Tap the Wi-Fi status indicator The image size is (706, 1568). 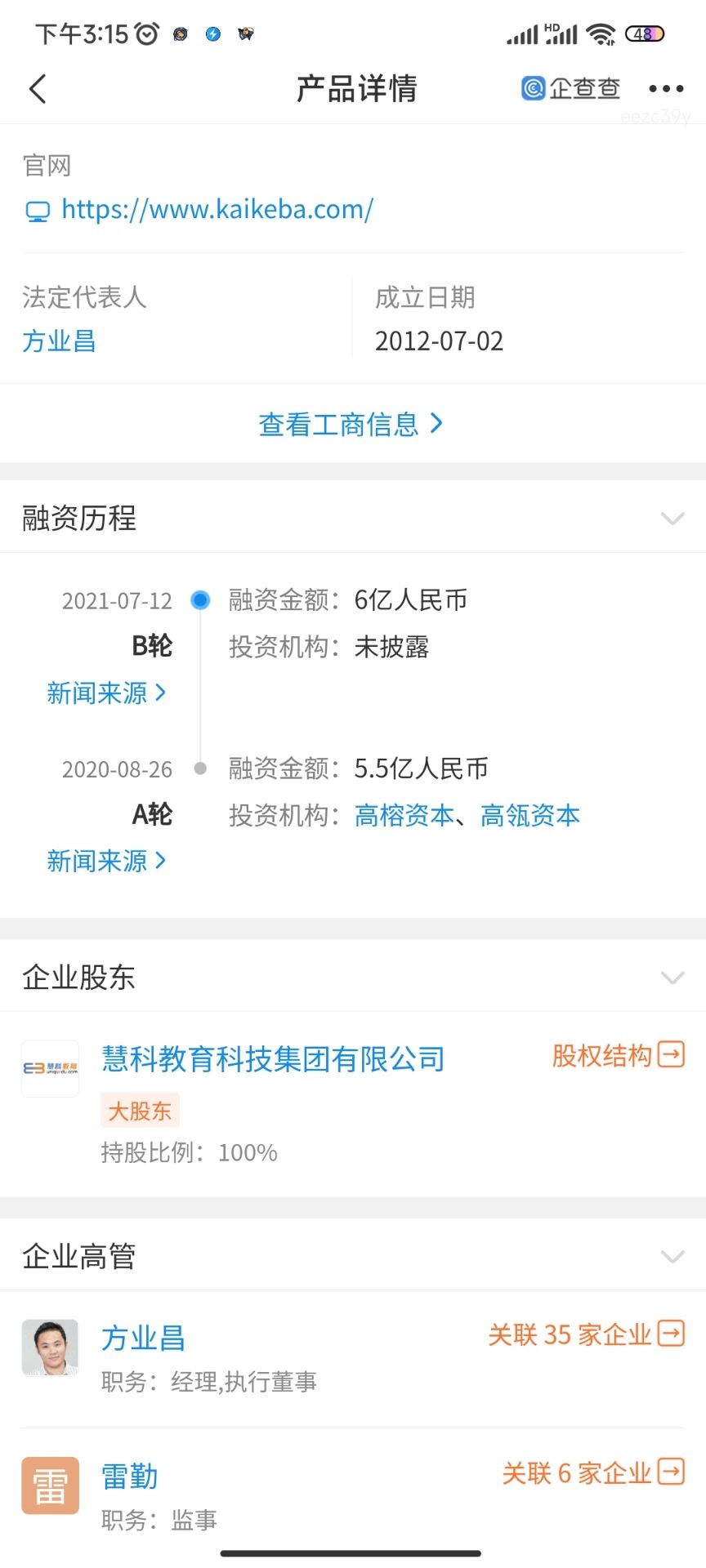pyautogui.click(x=602, y=33)
